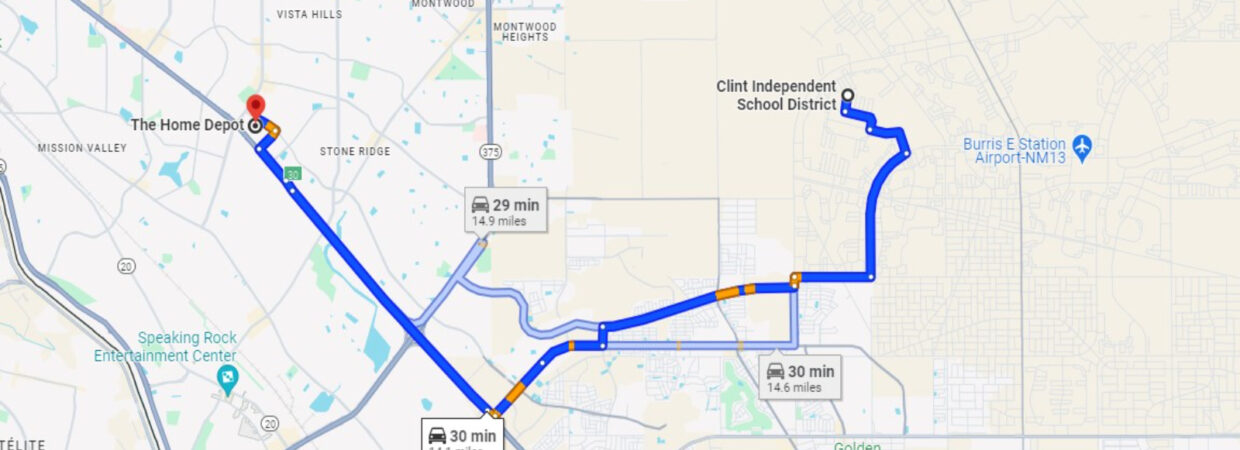Open Speaking Rock Entertainment Center place marker
The height and width of the screenshot is (450, 1240).
click(x=228, y=376)
